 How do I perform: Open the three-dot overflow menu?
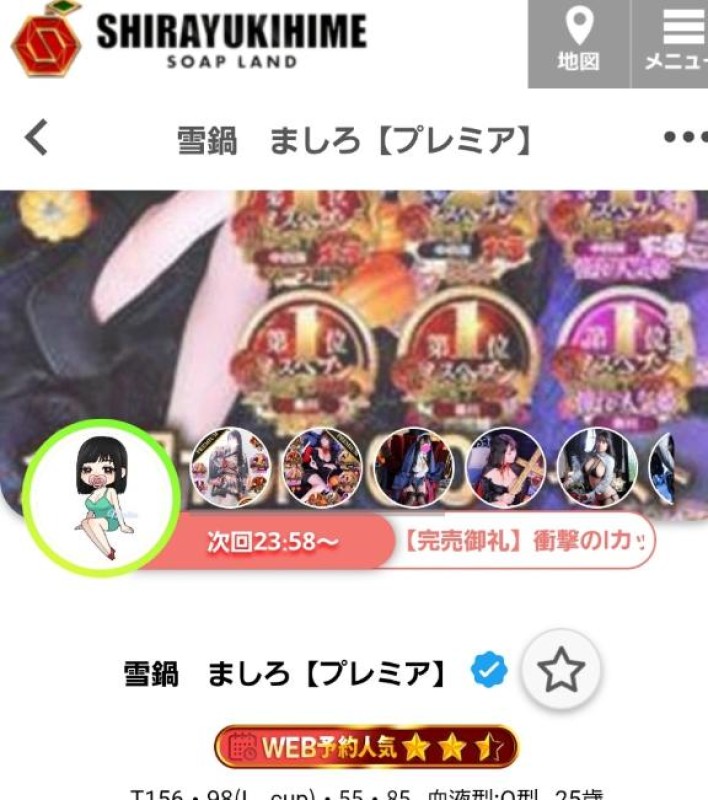tap(684, 138)
